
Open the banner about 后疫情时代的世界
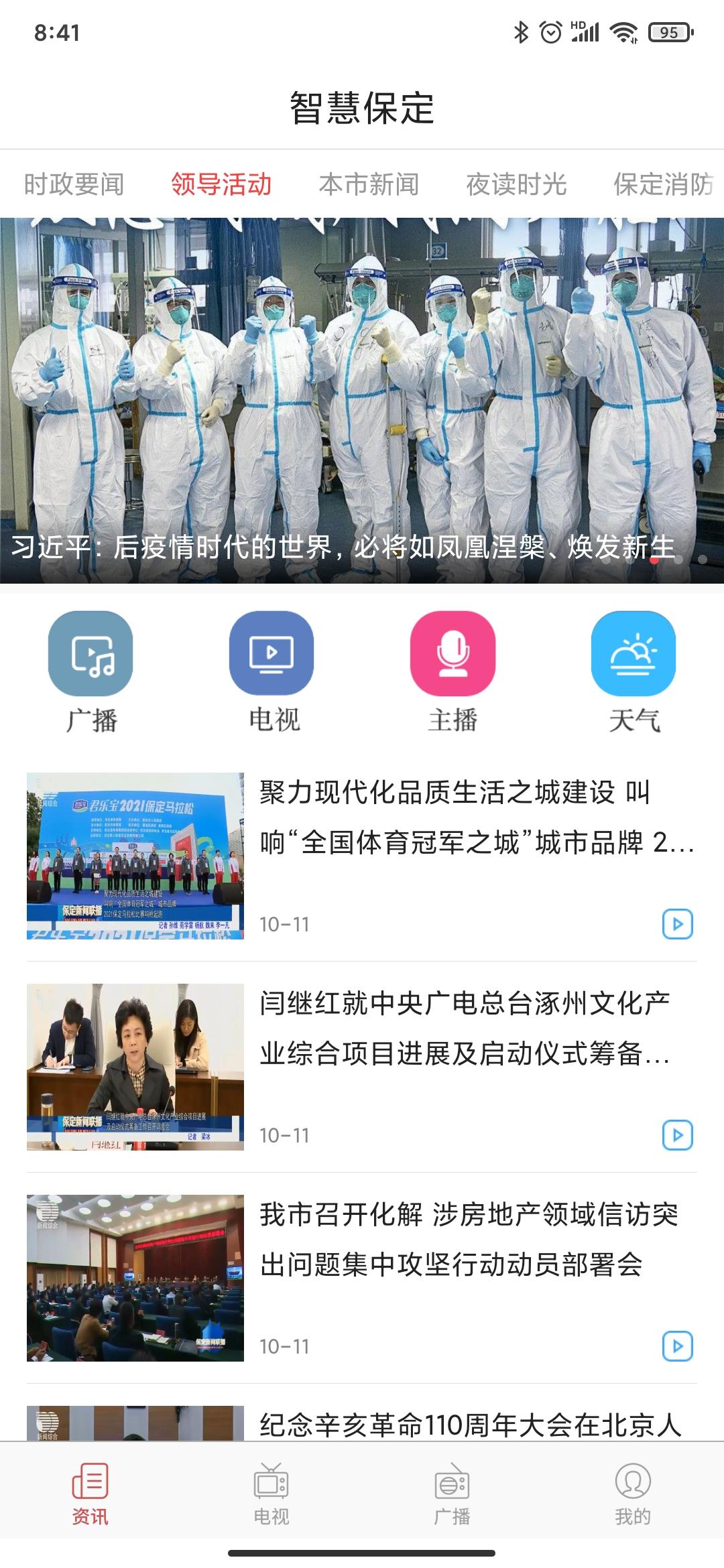(x=362, y=402)
